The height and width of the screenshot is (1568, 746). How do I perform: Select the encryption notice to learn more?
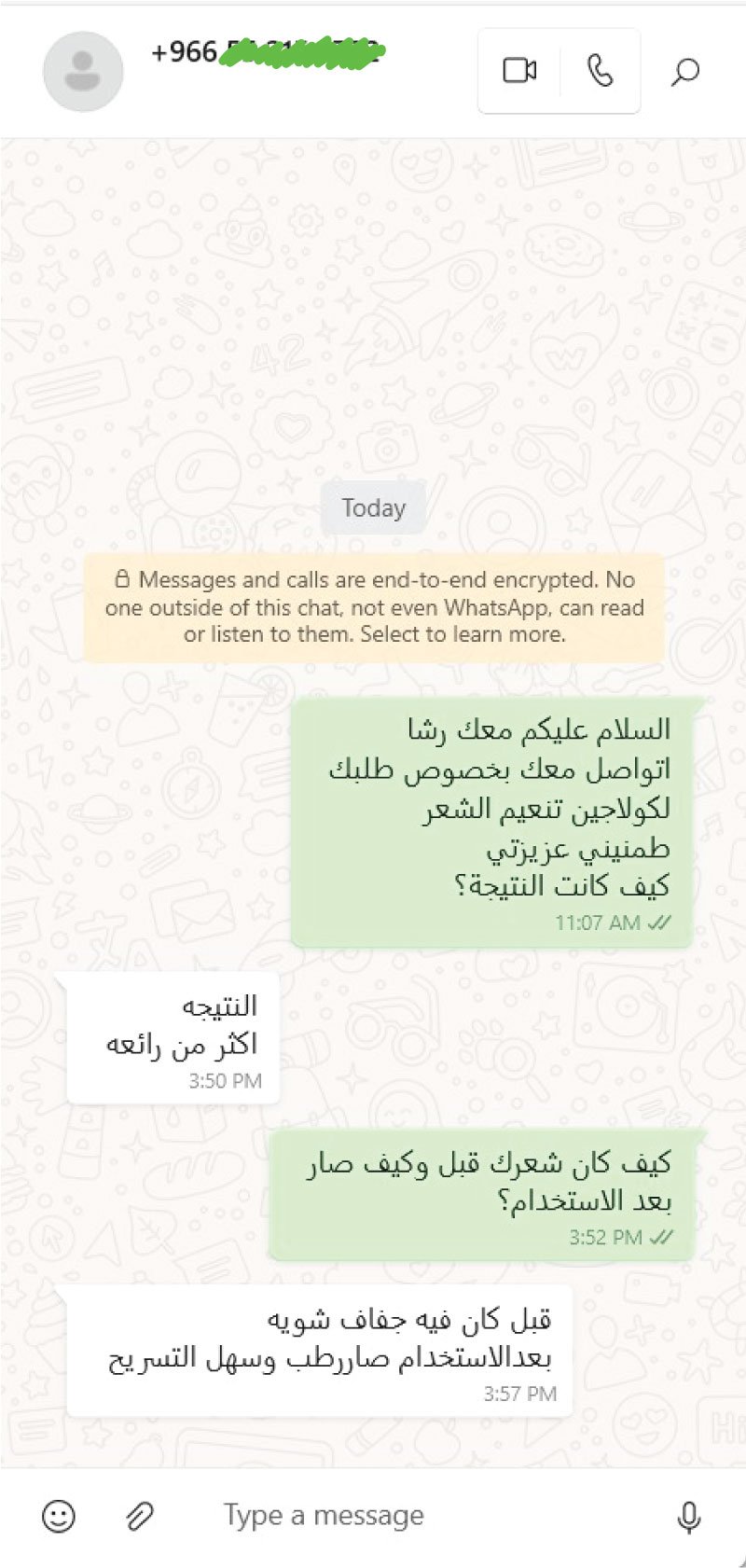[x=374, y=607]
